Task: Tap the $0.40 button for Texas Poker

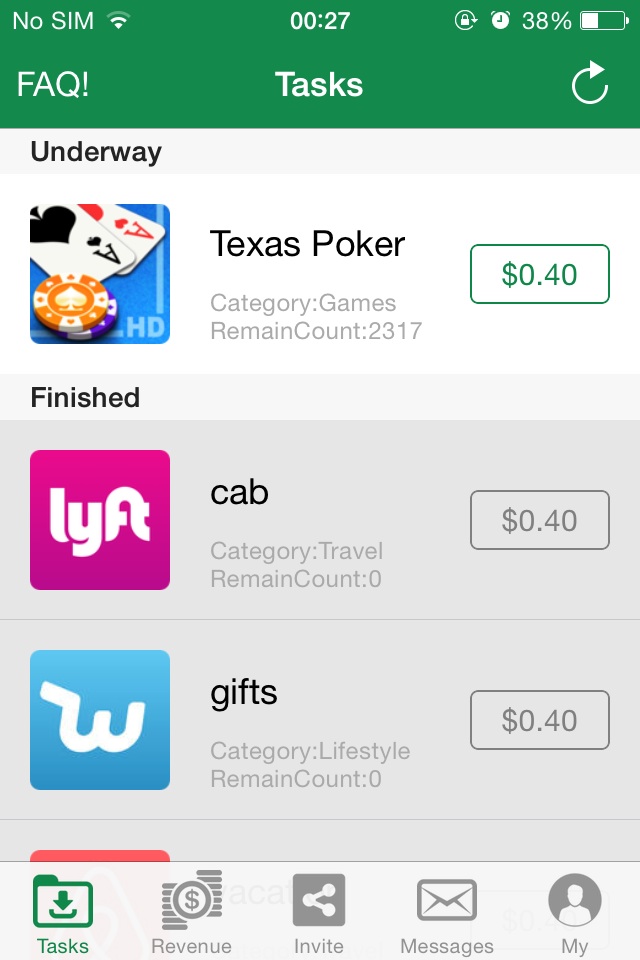Action: pos(539,274)
